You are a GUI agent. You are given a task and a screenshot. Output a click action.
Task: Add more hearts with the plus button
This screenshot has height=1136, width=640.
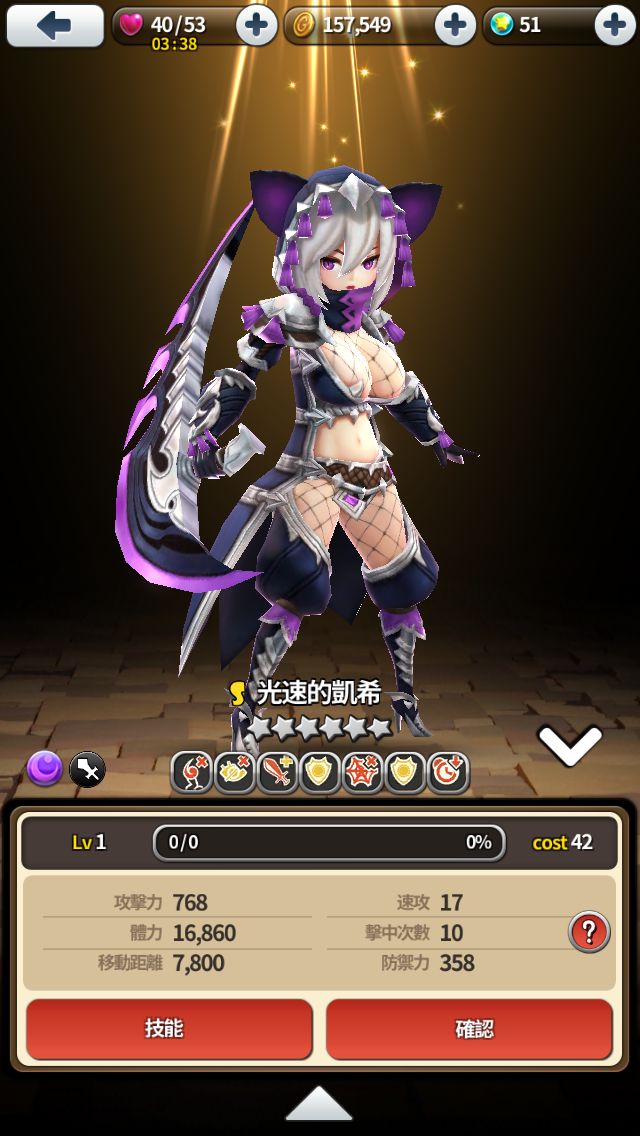[256, 26]
